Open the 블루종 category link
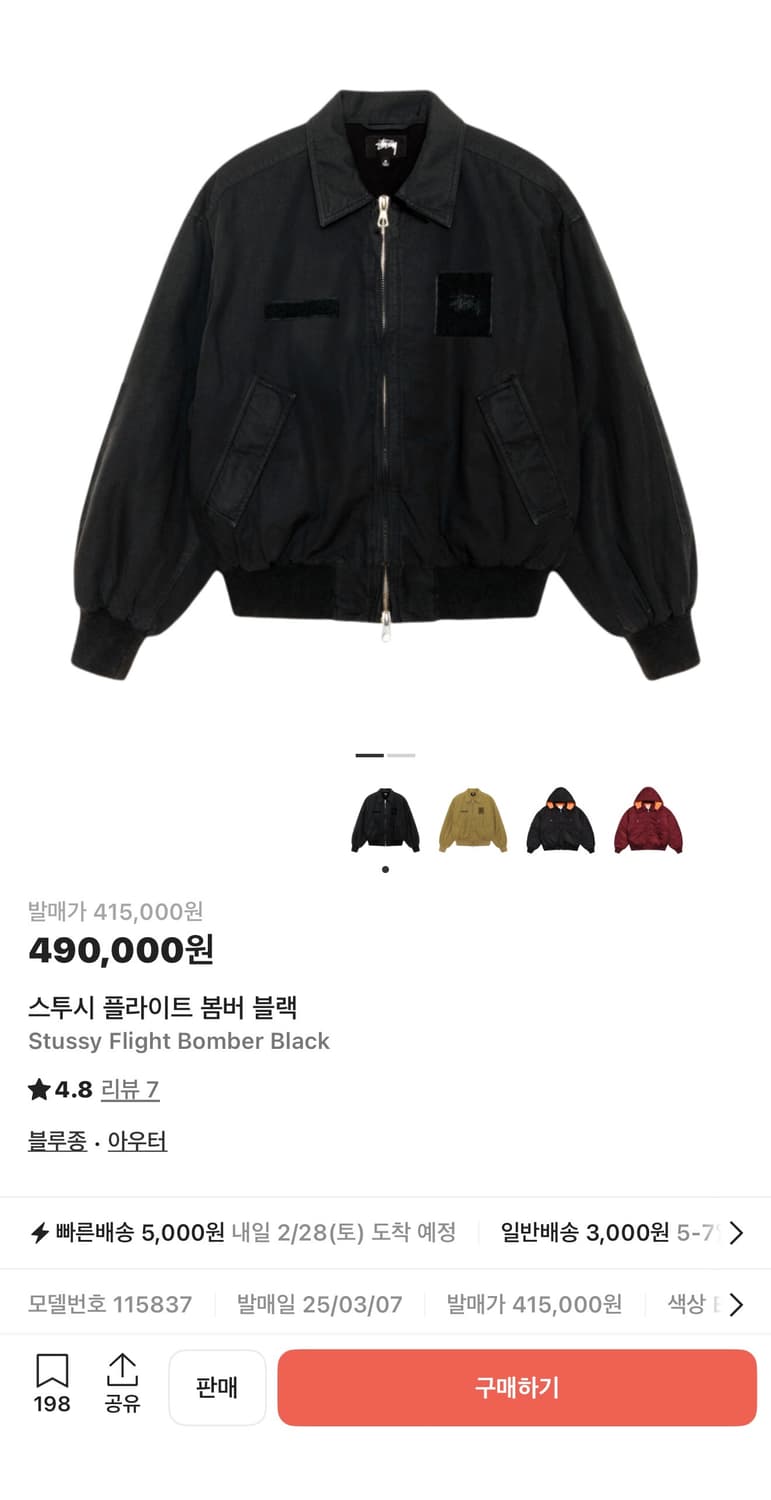This screenshot has width=771, height=1500. (x=57, y=1141)
